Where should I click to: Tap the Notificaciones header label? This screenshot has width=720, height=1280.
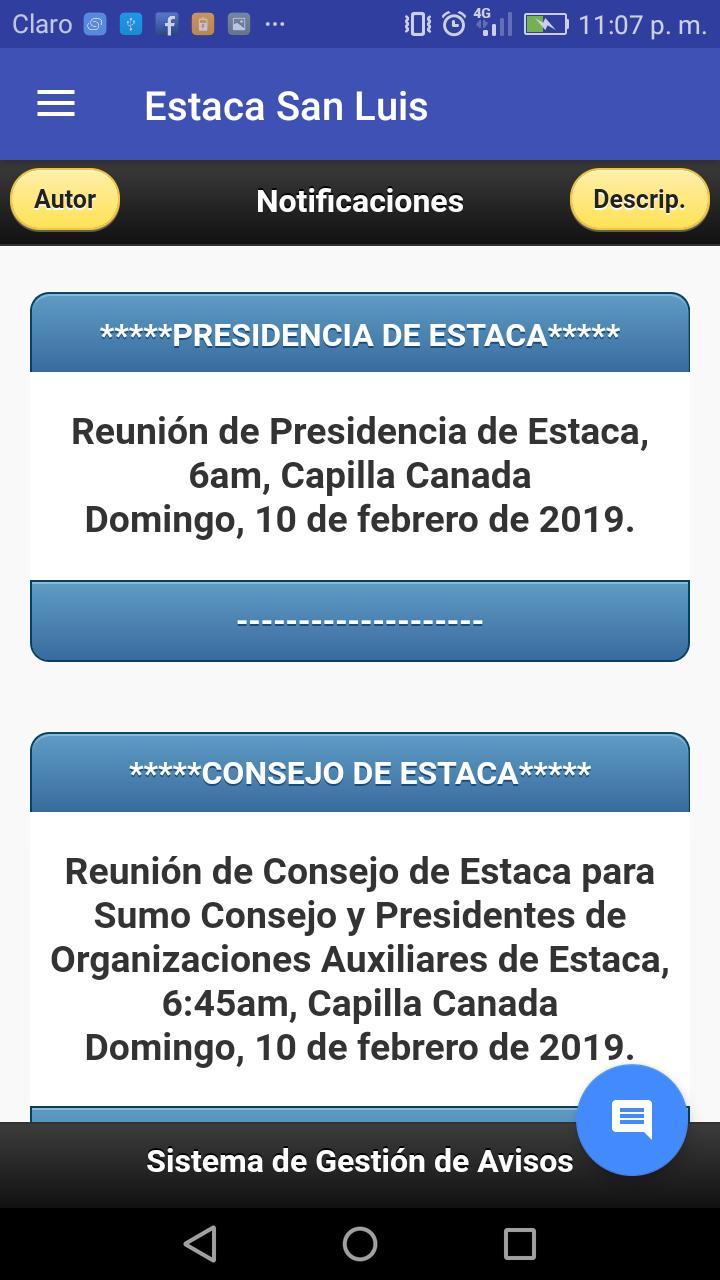(360, 201)
